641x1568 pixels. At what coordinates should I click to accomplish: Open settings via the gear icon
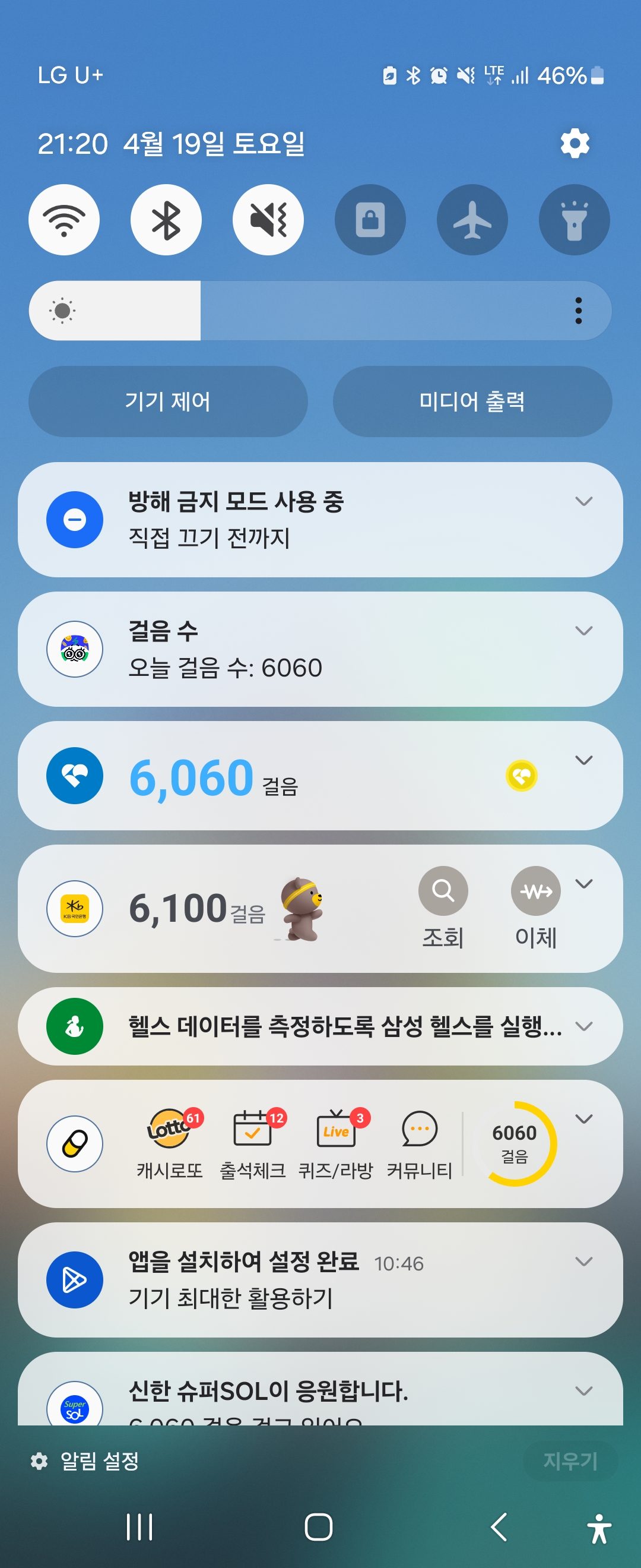[575, 144]
